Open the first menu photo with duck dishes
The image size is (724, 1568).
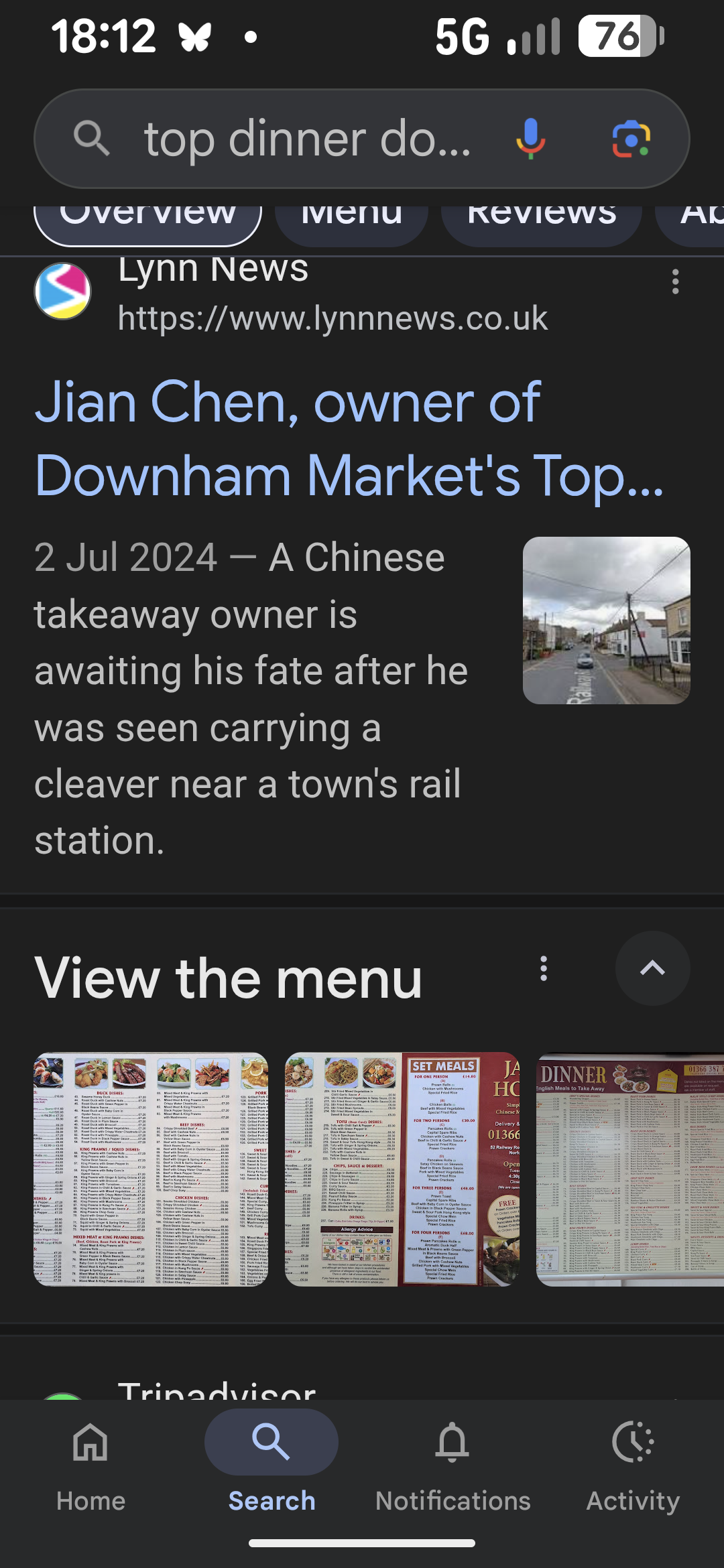coord(151,1169)
